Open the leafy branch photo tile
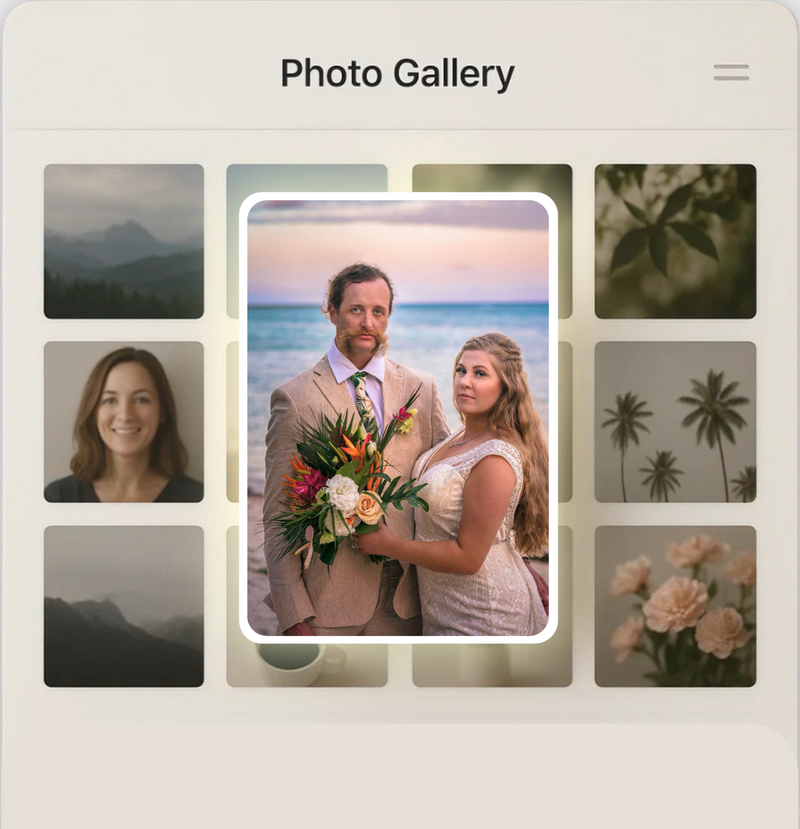The image size is (800, 829). click(675, 241)
